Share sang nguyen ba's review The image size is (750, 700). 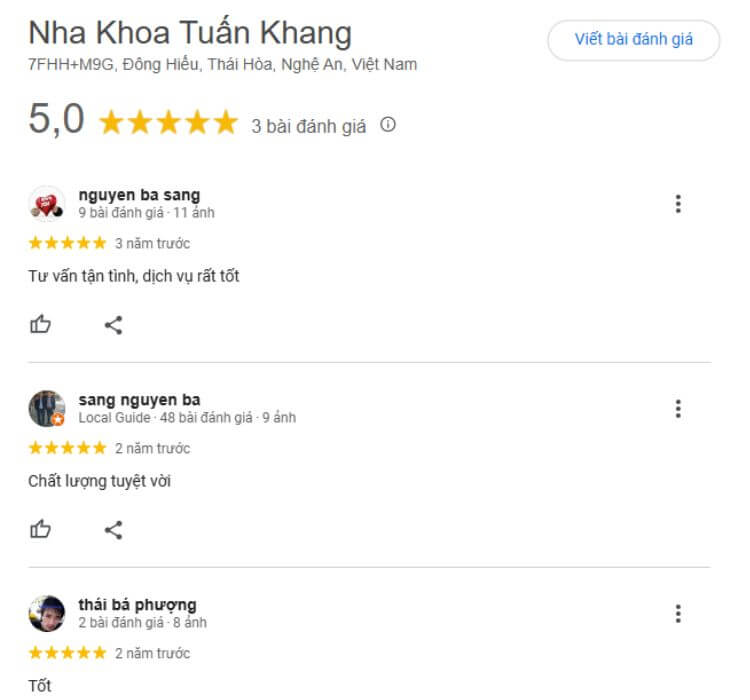tap(114, 529)
